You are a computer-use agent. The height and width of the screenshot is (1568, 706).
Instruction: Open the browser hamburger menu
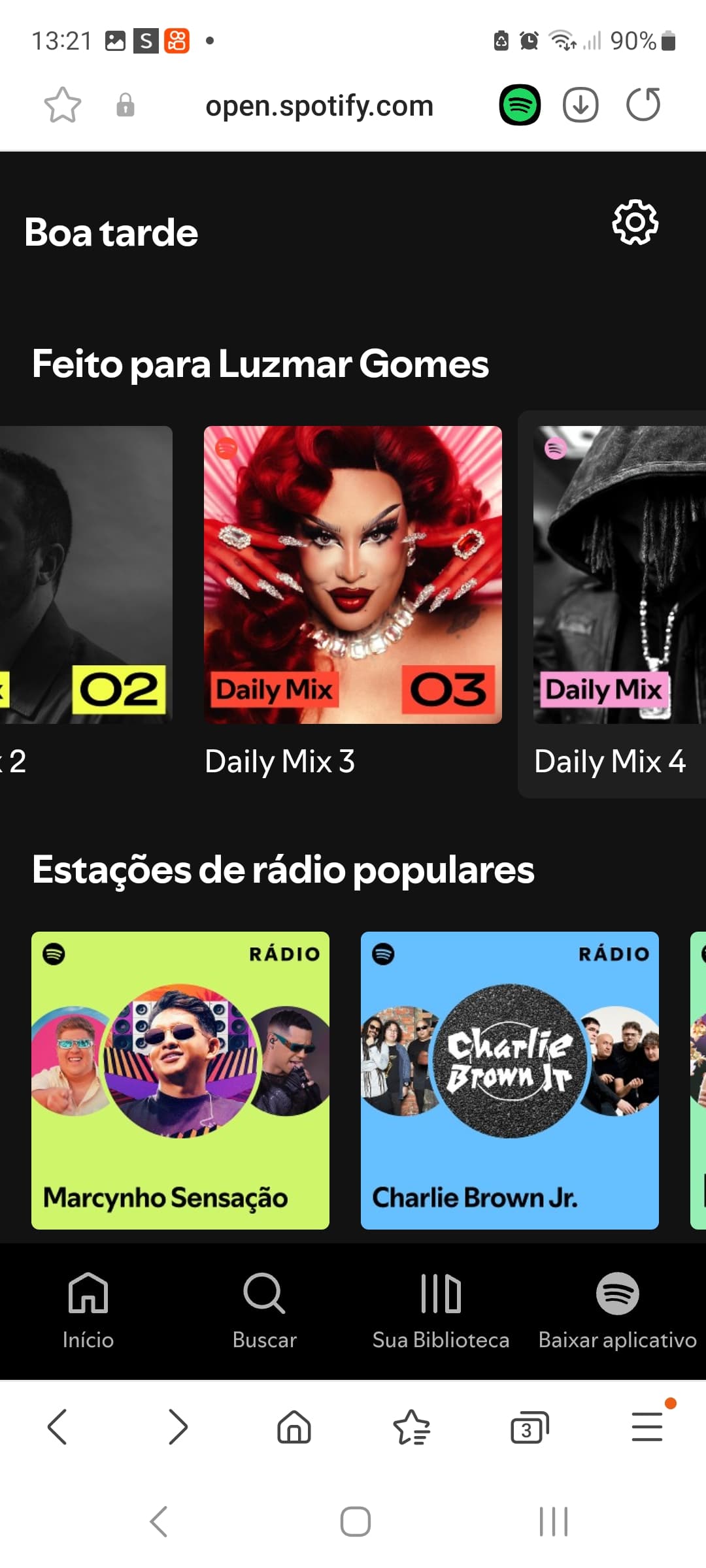click(x=647, y=1427)
